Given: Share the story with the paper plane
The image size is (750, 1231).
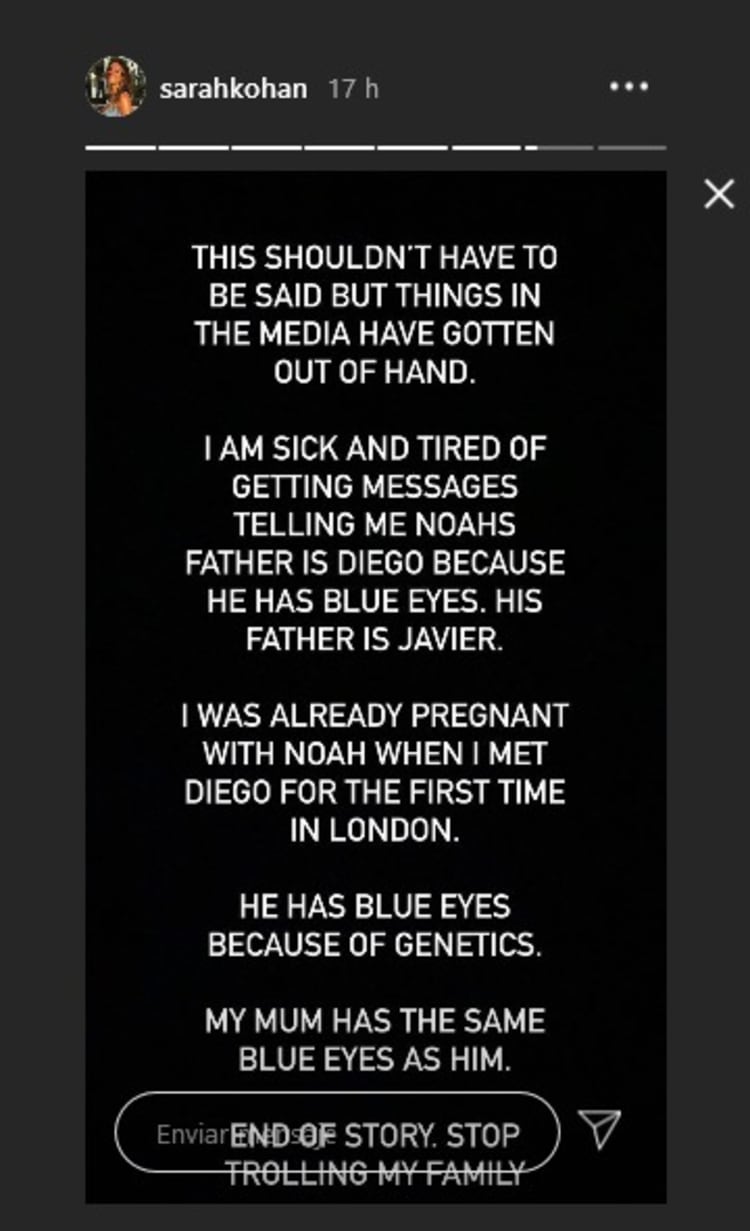Looking at the screenshot, I should tap(600, 1129).
